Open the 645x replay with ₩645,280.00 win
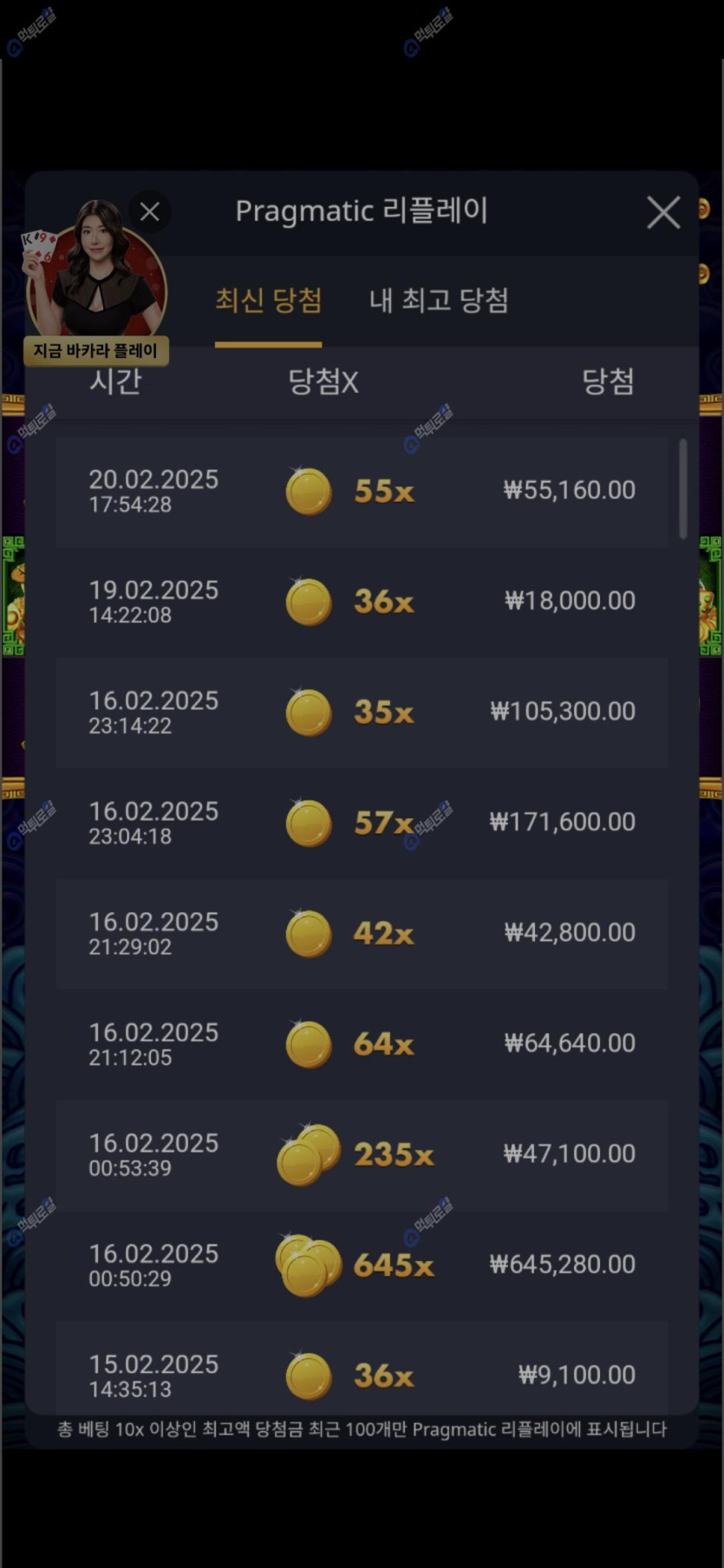The image size is (724, 1568). [x=362, y=1265]
